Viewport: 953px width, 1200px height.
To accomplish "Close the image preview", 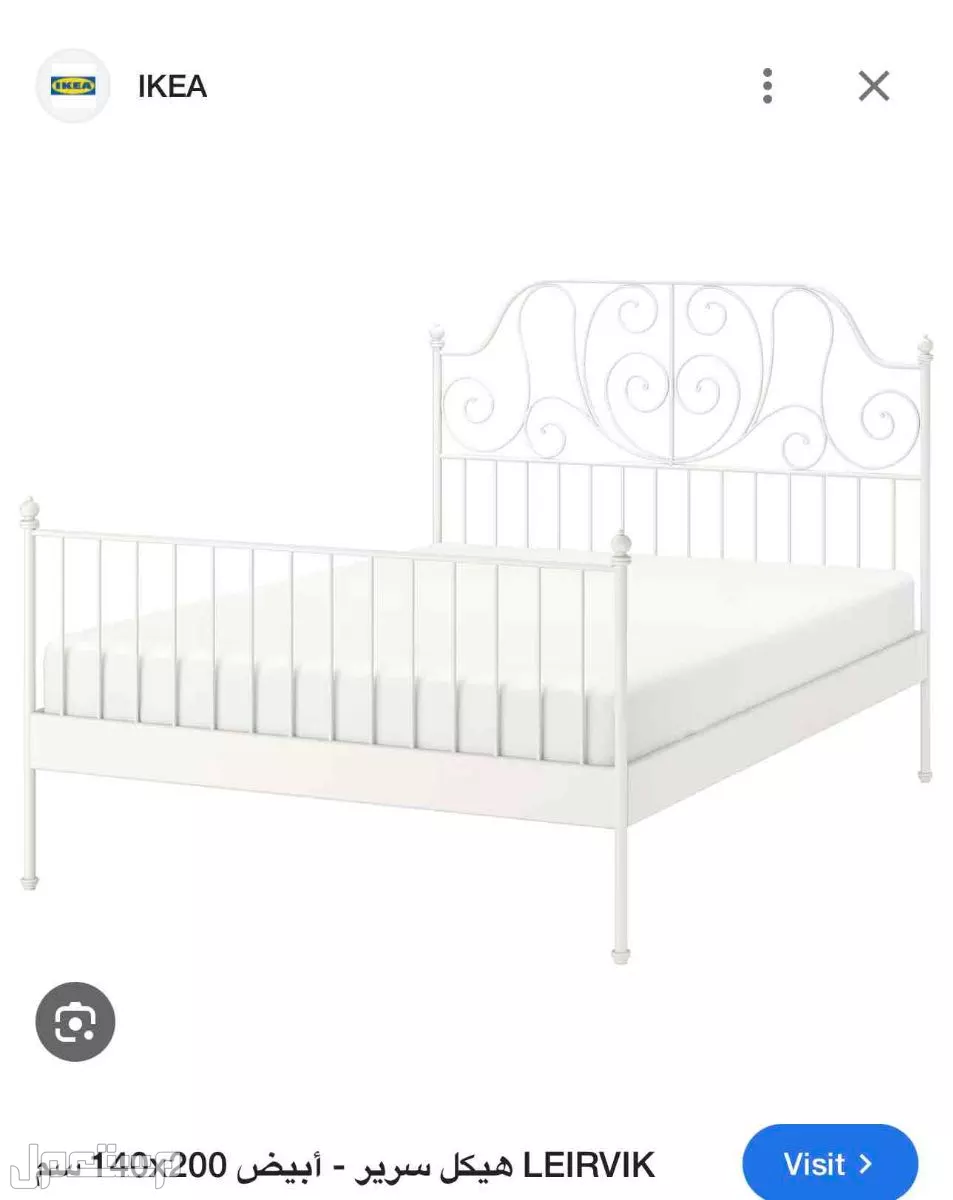I will pos(873,87).
